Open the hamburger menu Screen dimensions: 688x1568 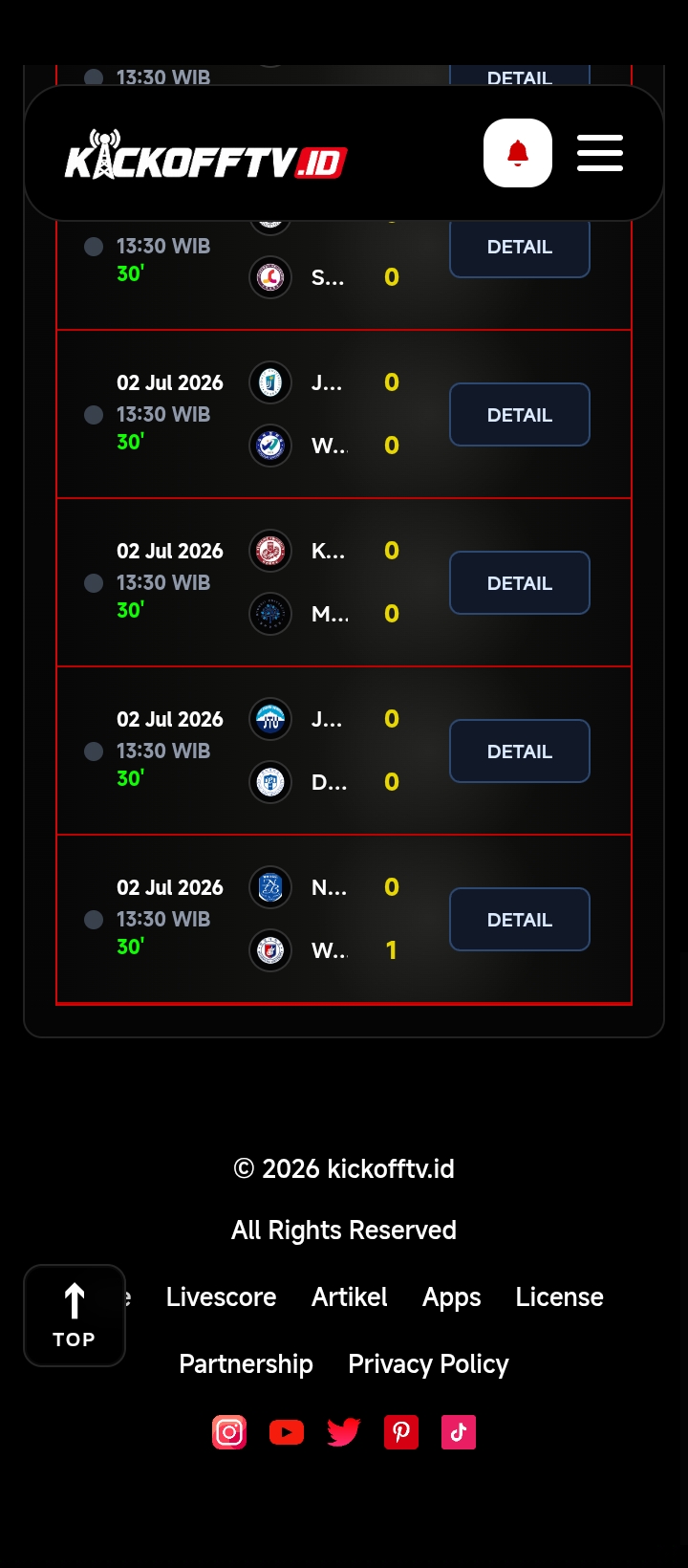pos(600,153)
